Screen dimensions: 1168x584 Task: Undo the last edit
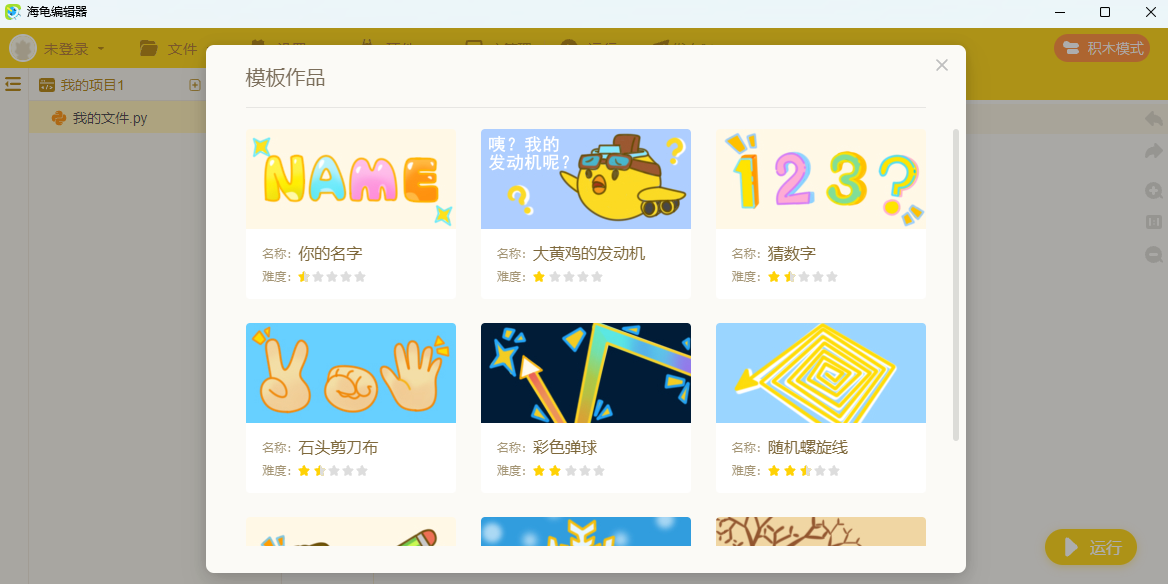tap(1153, 119)
